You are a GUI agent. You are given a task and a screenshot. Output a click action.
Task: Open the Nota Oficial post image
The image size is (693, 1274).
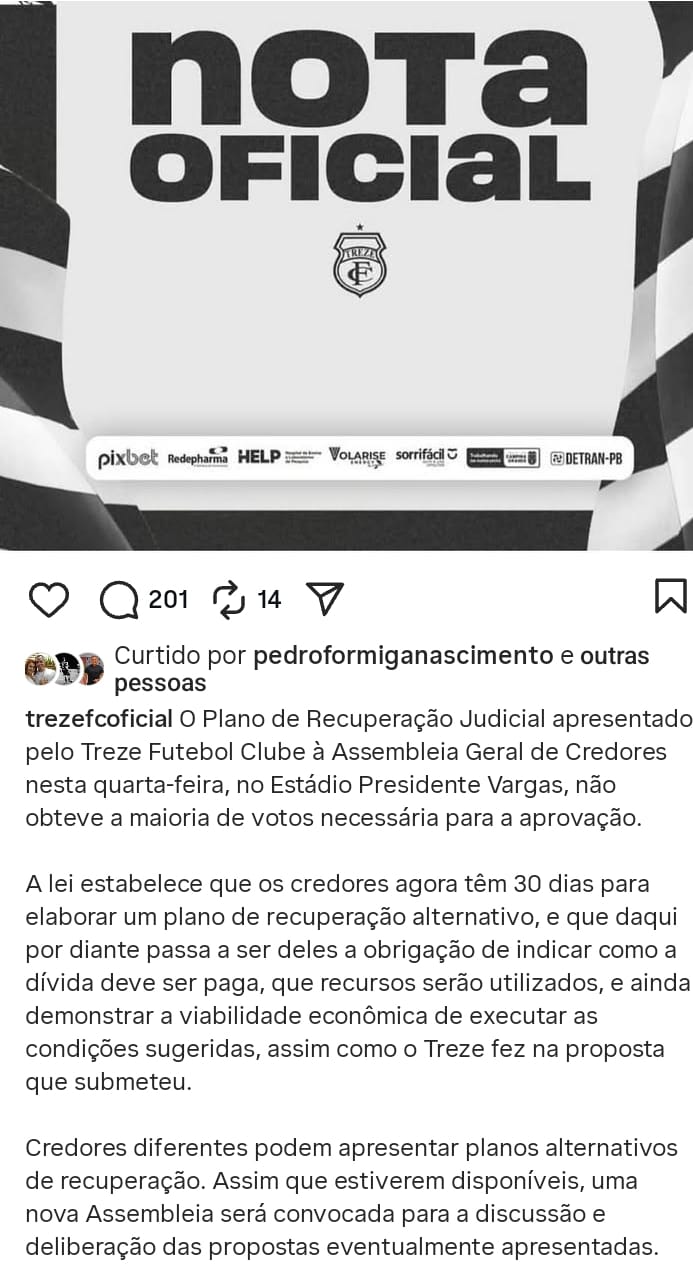[x=346, y=275]
